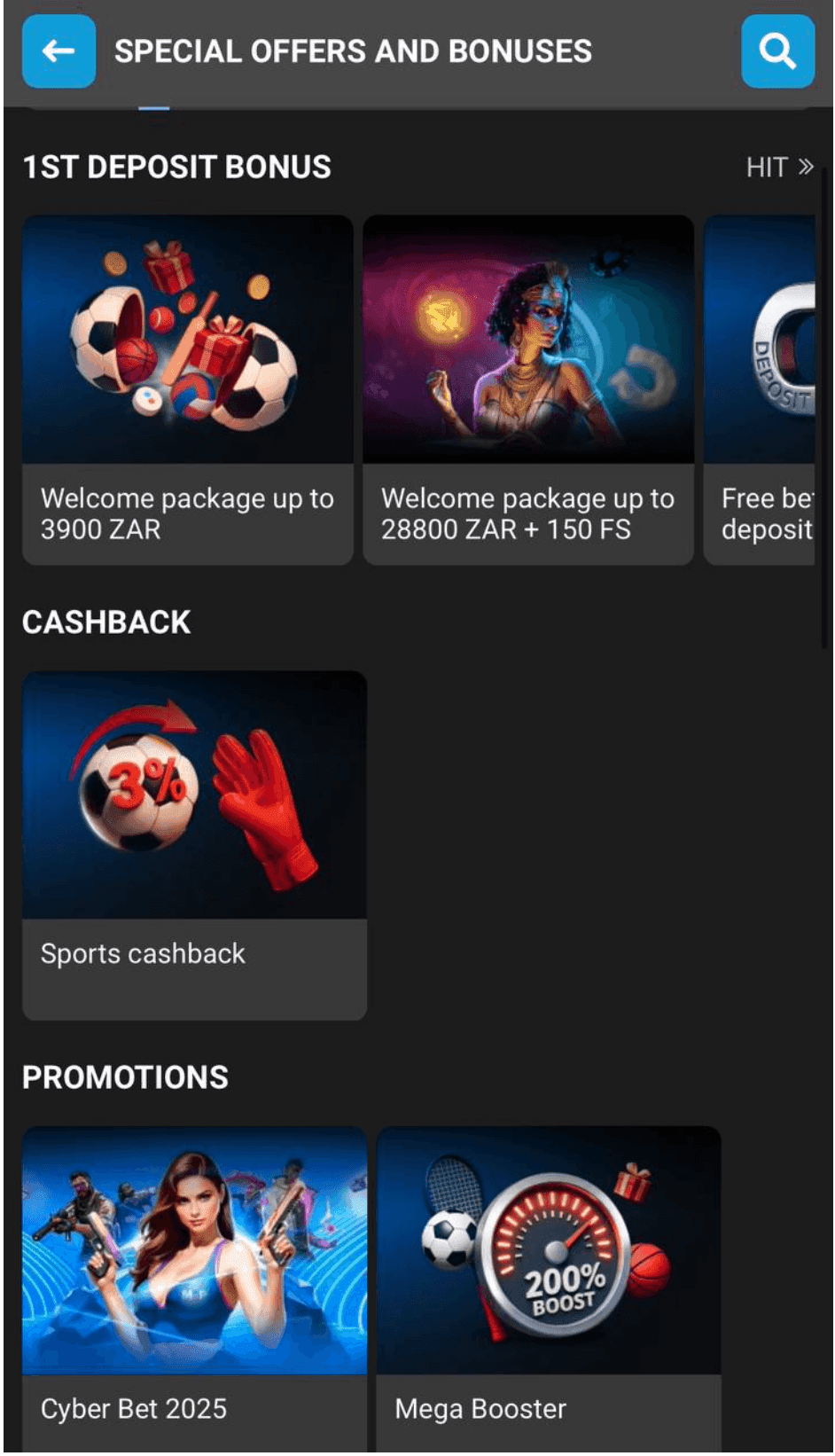Screen dimensions: 835x1456
Task: Select the PROMOTIONS section header
Action: 125,1076
